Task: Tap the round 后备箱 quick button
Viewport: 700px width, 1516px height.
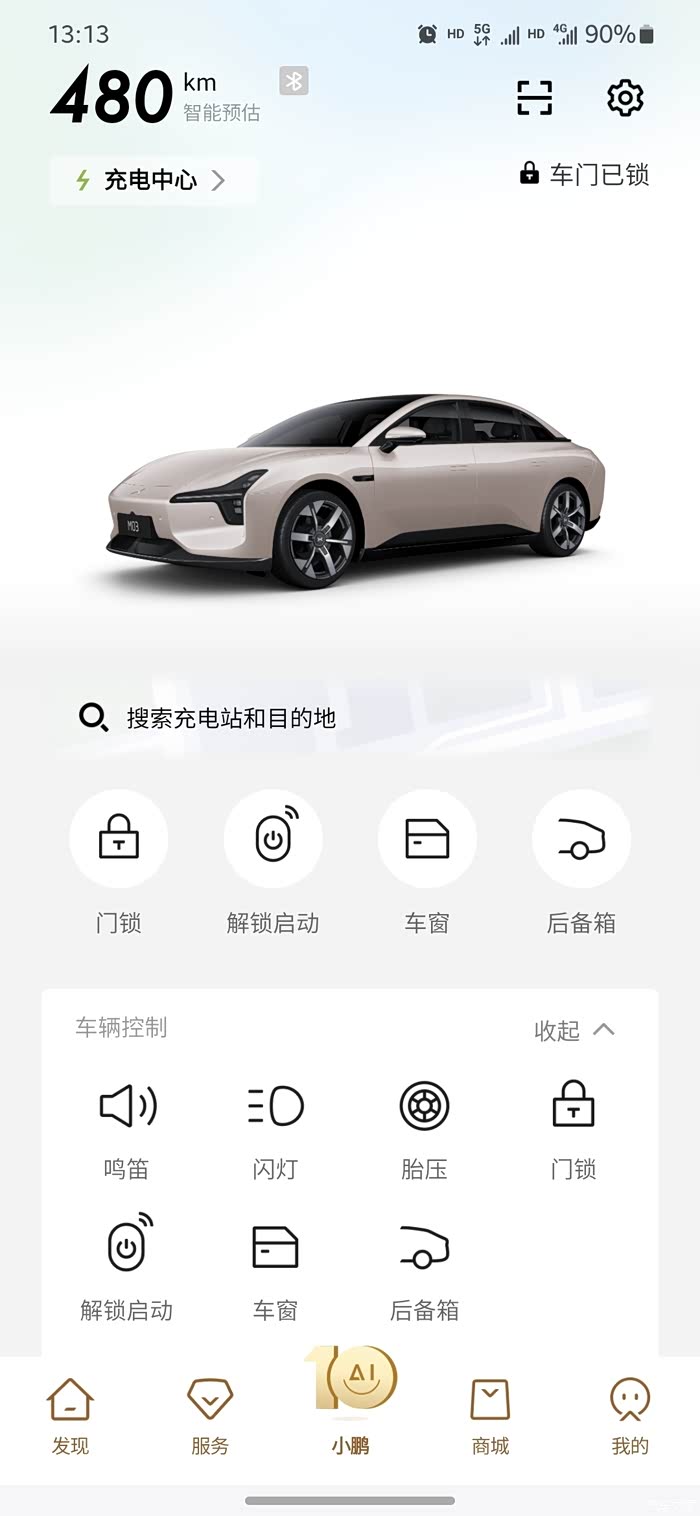Action: pyautogui.click(x=581, y=839)
